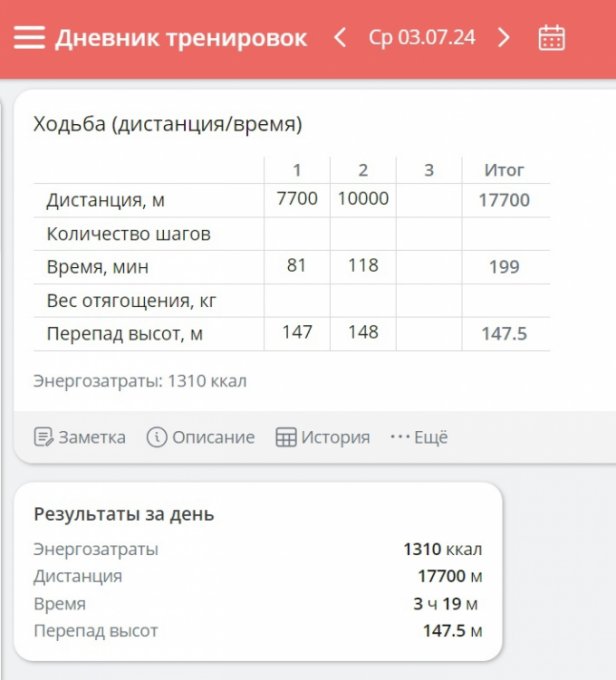Viewport: 616px width, 680px height.
Task: Add a note via Заметка
Action: tap(80, 437)
